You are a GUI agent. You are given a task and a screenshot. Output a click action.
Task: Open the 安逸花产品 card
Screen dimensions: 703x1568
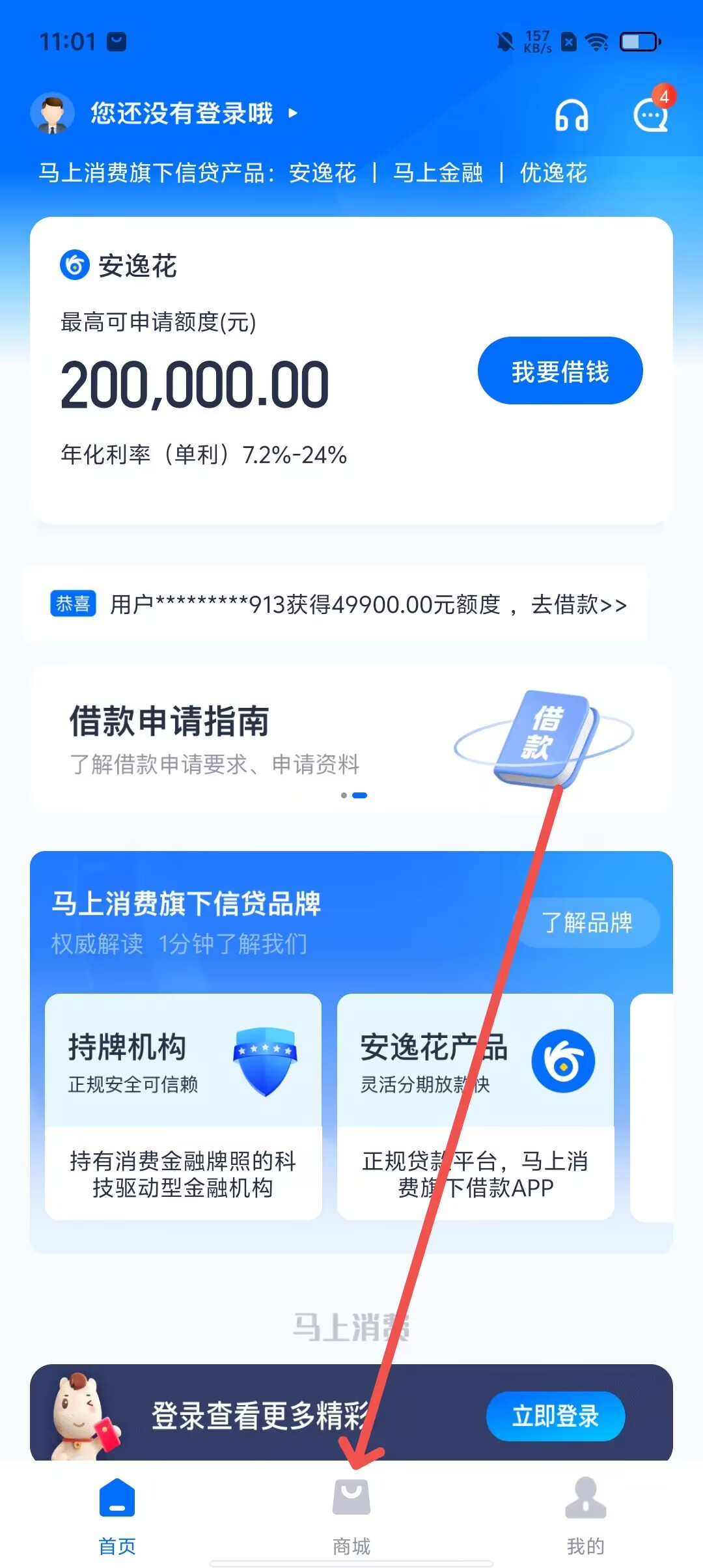[x=475, y=1106]
